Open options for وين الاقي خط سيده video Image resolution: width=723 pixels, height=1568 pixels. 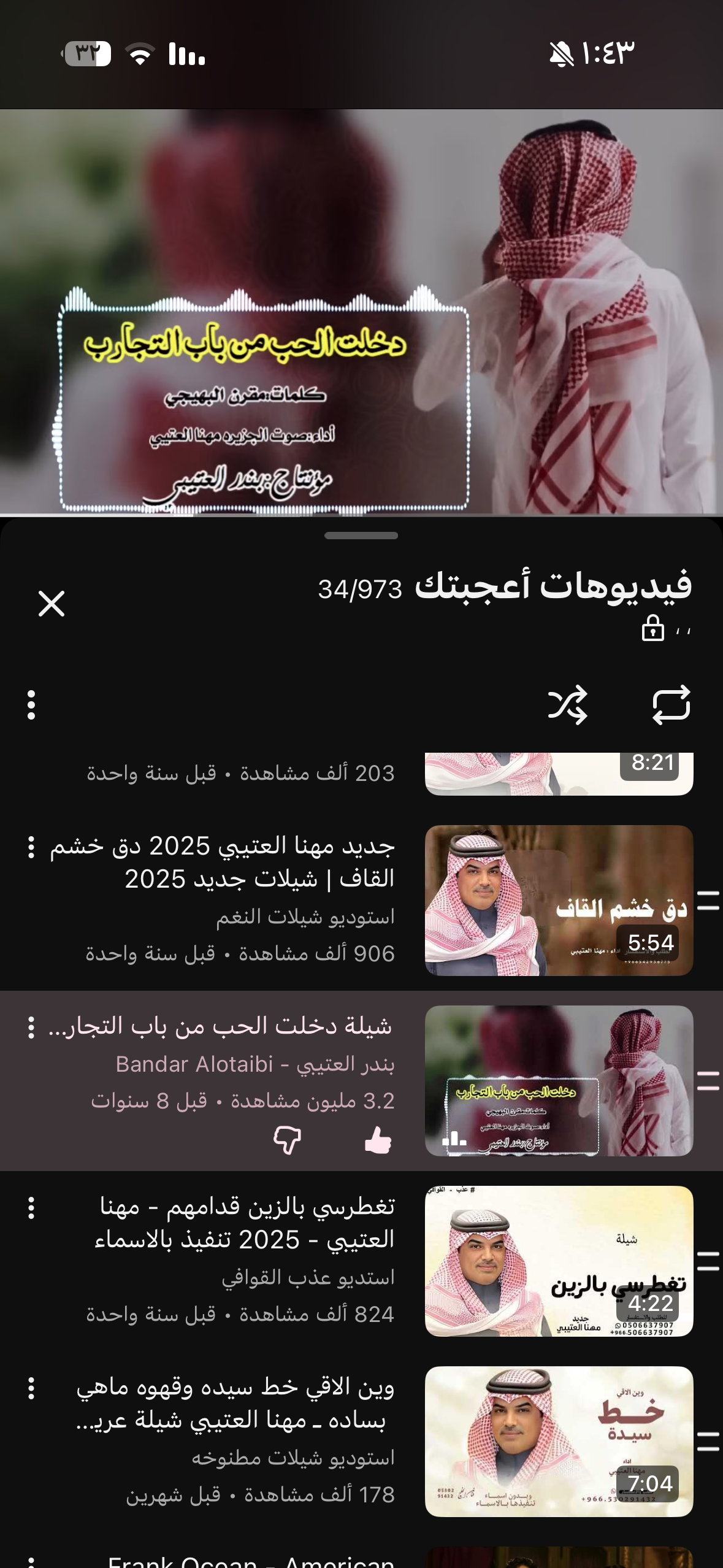(31, 1388)
